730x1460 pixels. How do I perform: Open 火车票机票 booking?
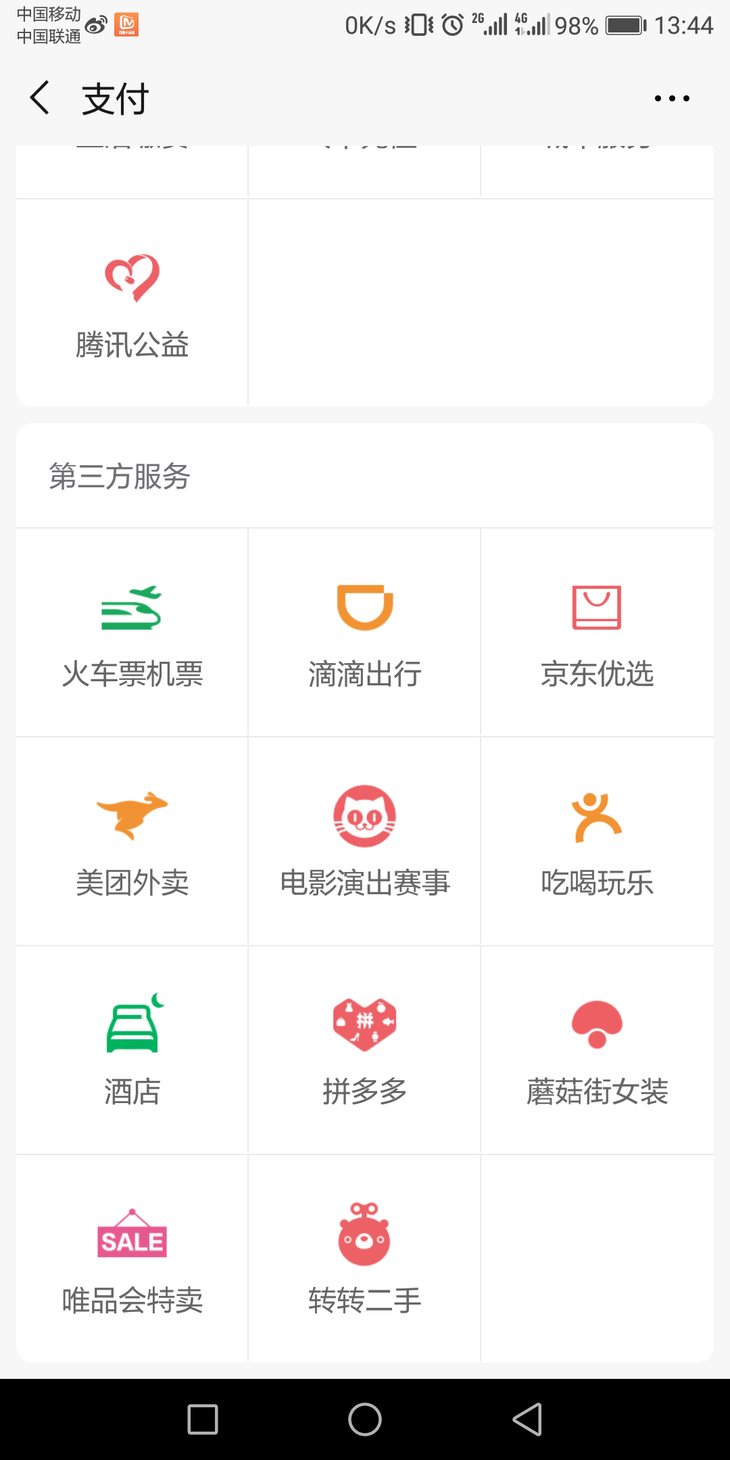[132, 632]
